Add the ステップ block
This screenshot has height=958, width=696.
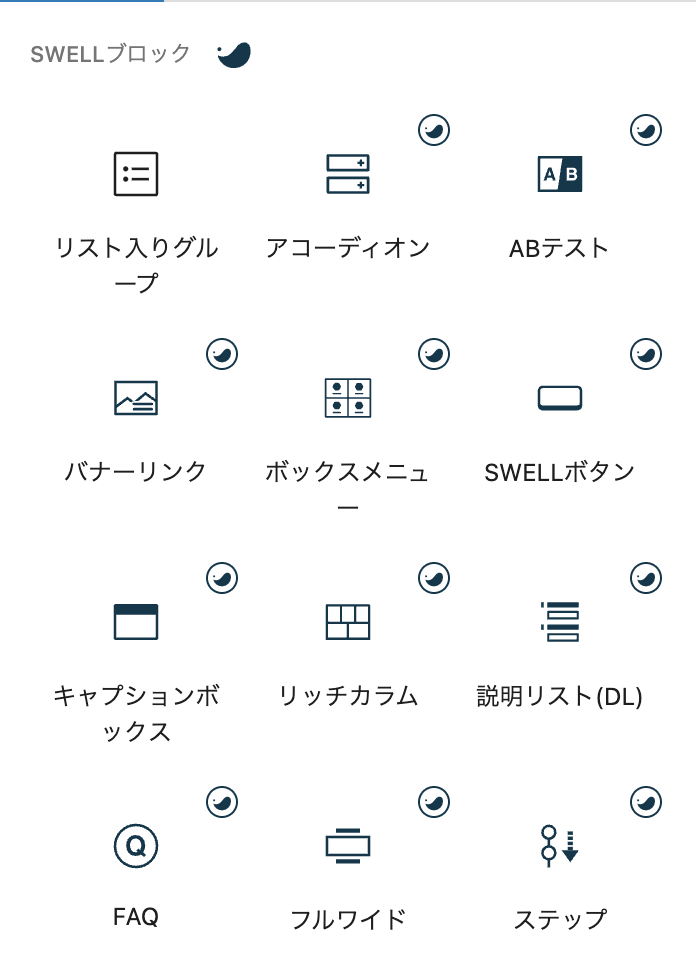[560, 846]
